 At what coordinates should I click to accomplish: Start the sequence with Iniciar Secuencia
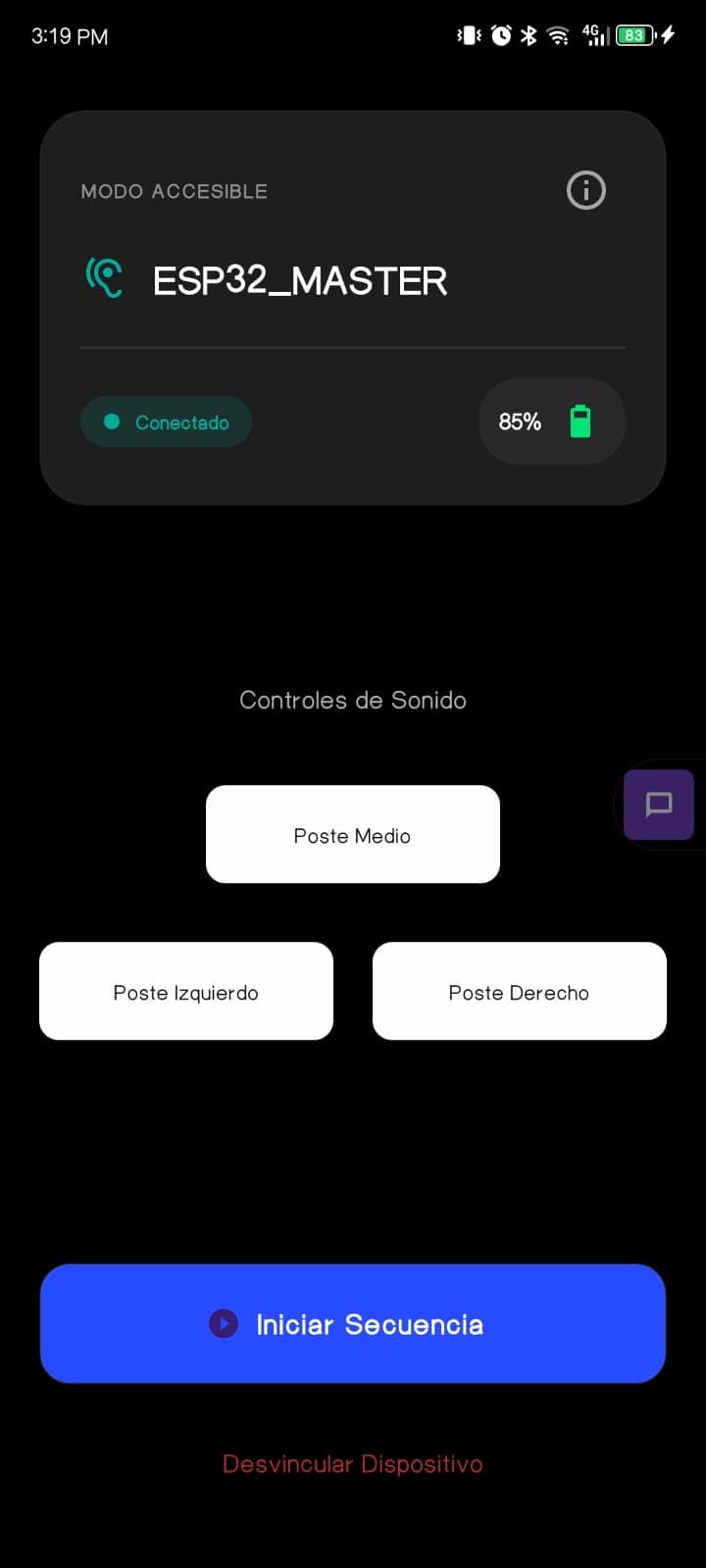pyautogui.click(x=352, y=1323)
